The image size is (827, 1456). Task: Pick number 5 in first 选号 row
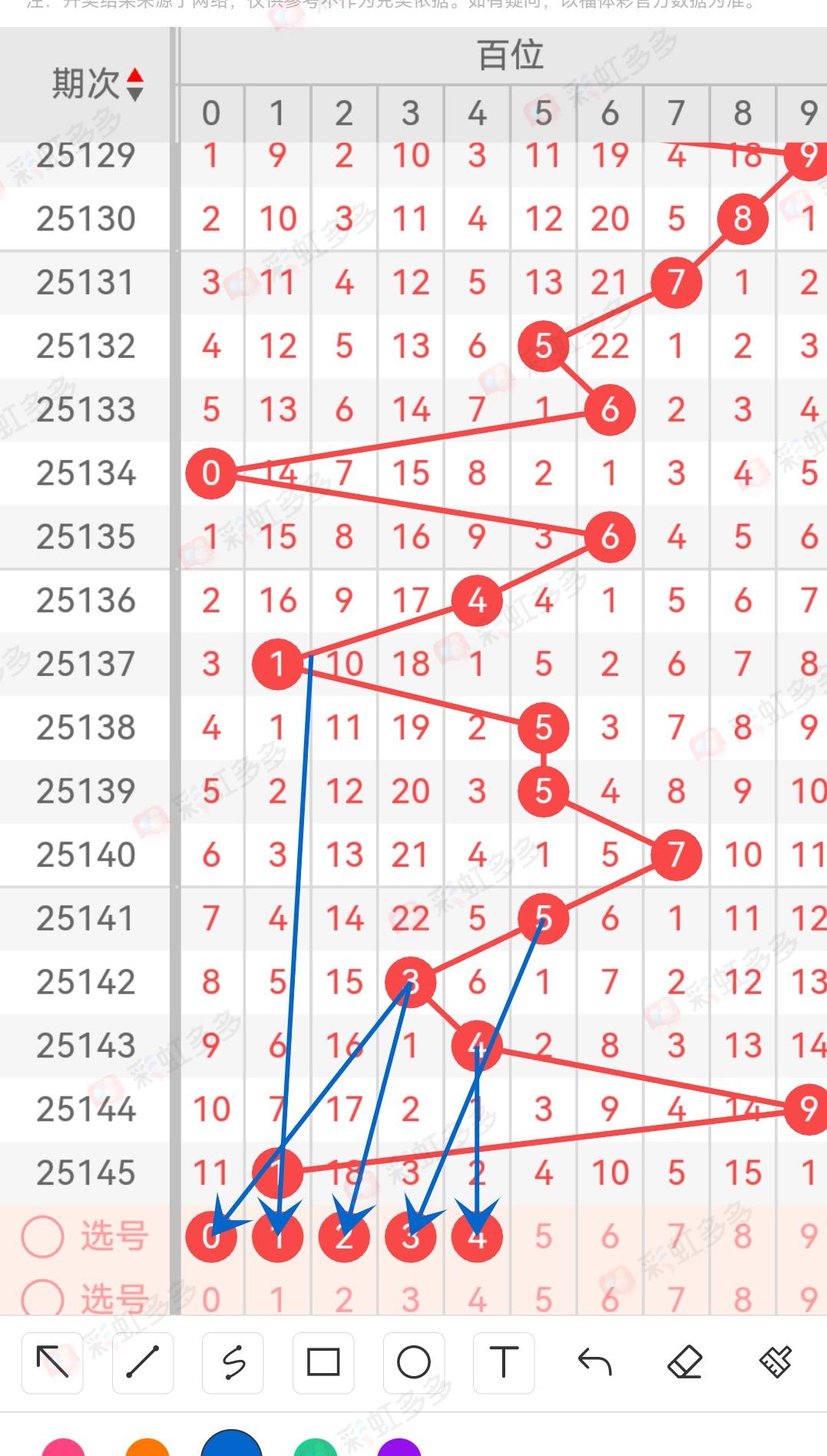[544, 1237]
